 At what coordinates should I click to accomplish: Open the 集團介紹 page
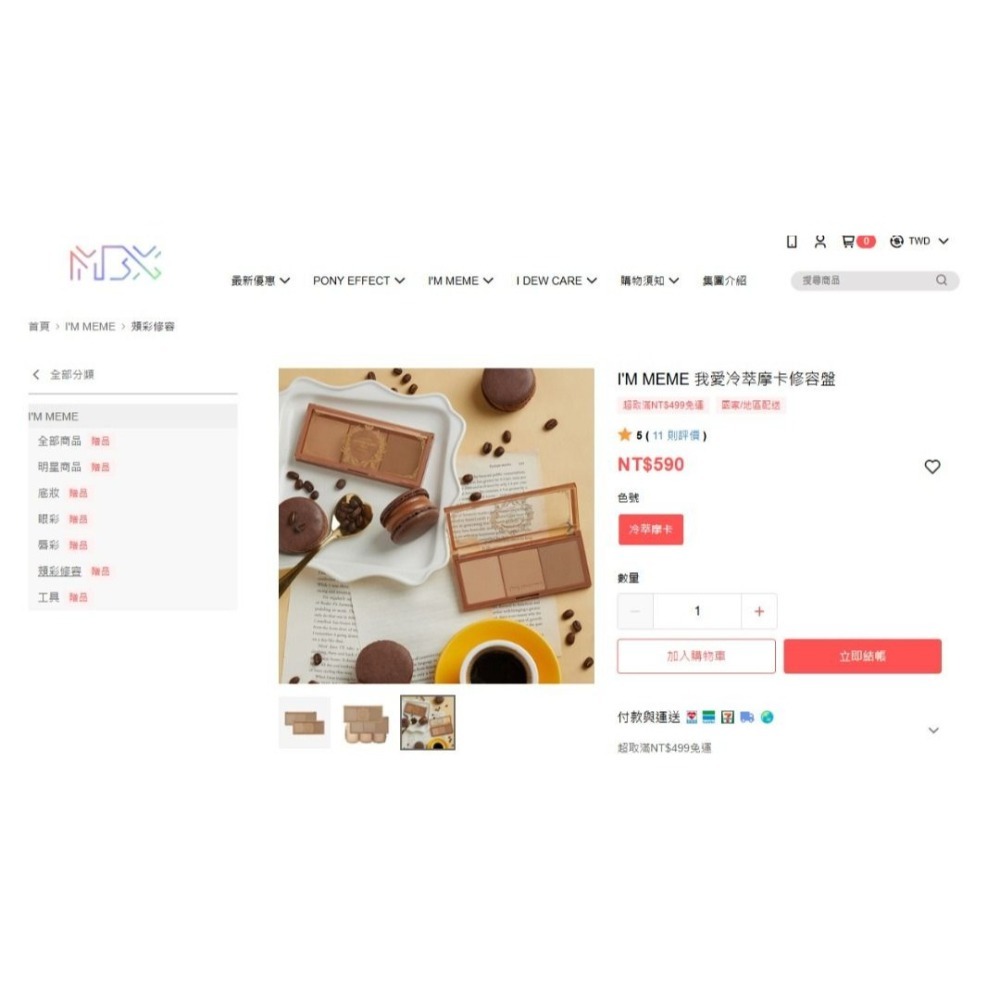click(724, 281)
